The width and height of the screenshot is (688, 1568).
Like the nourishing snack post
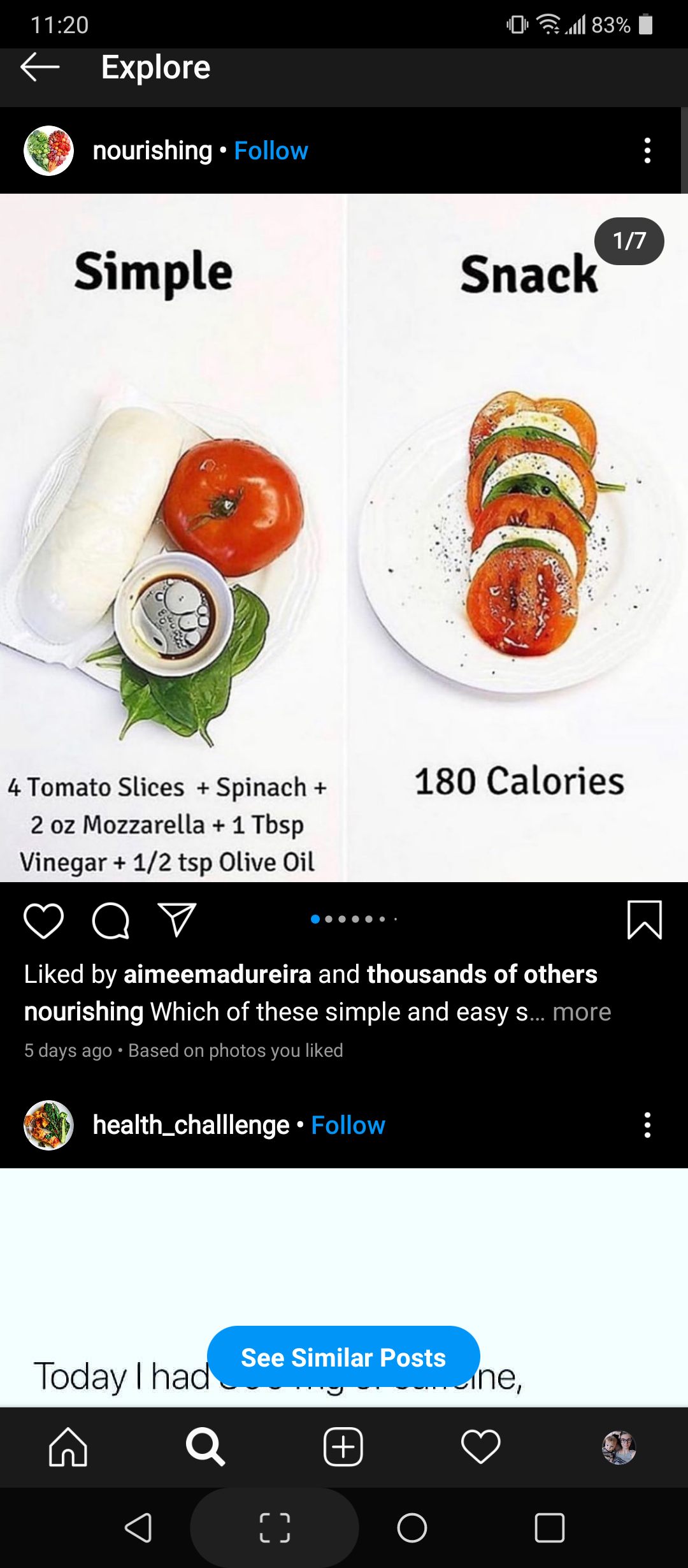pyautogui.click(x=43, y=921)
